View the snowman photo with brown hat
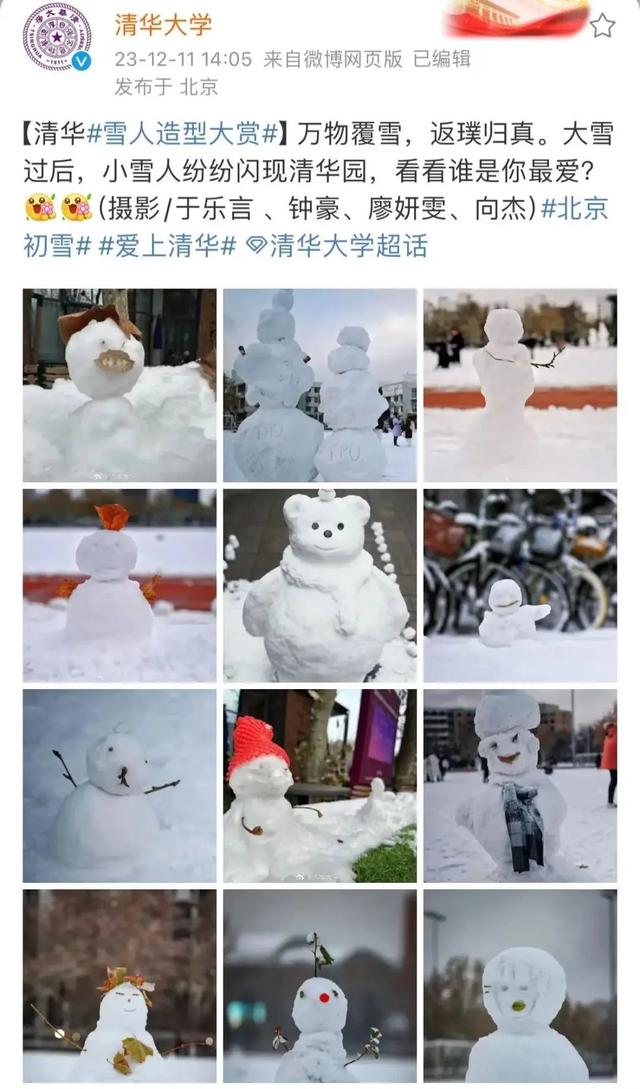This screenshot has height=1089, width=640. [119, 385]
